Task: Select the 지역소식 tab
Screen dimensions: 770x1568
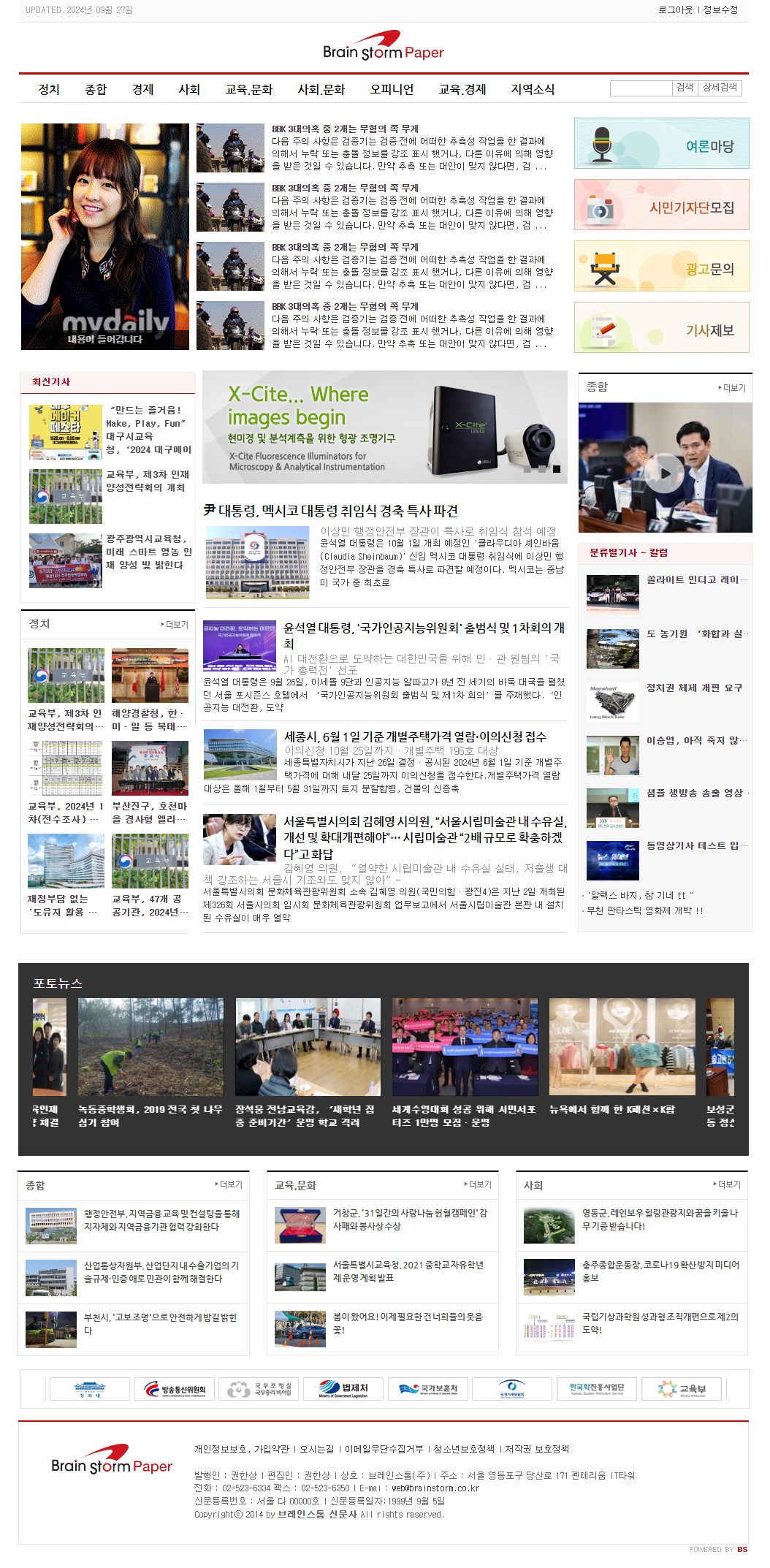Action: point(533,89)
